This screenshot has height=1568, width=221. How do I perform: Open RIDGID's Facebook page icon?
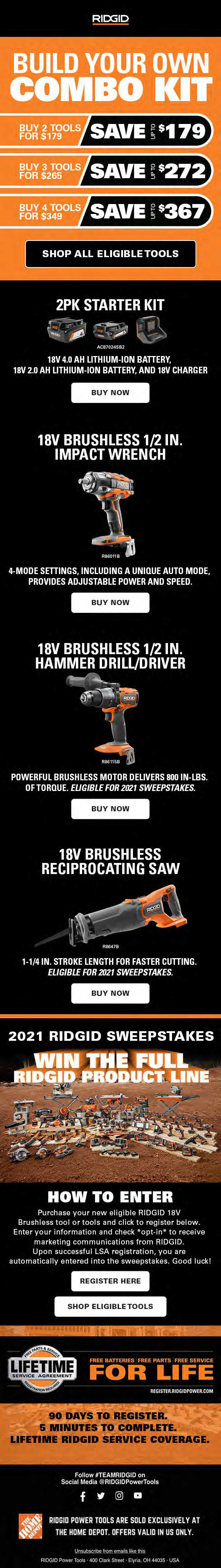pos(83,1496)
